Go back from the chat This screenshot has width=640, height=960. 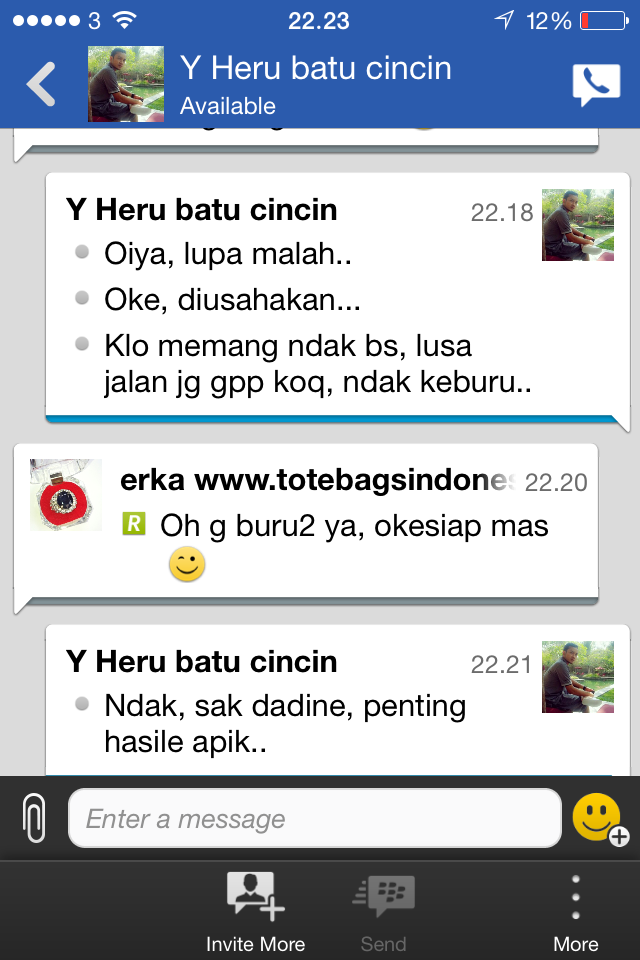pos(42,85)
